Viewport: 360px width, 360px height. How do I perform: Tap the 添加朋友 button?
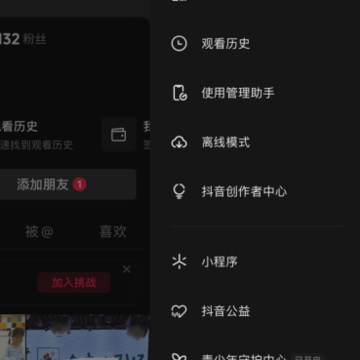pyautogui.click(x=67, y=184)
